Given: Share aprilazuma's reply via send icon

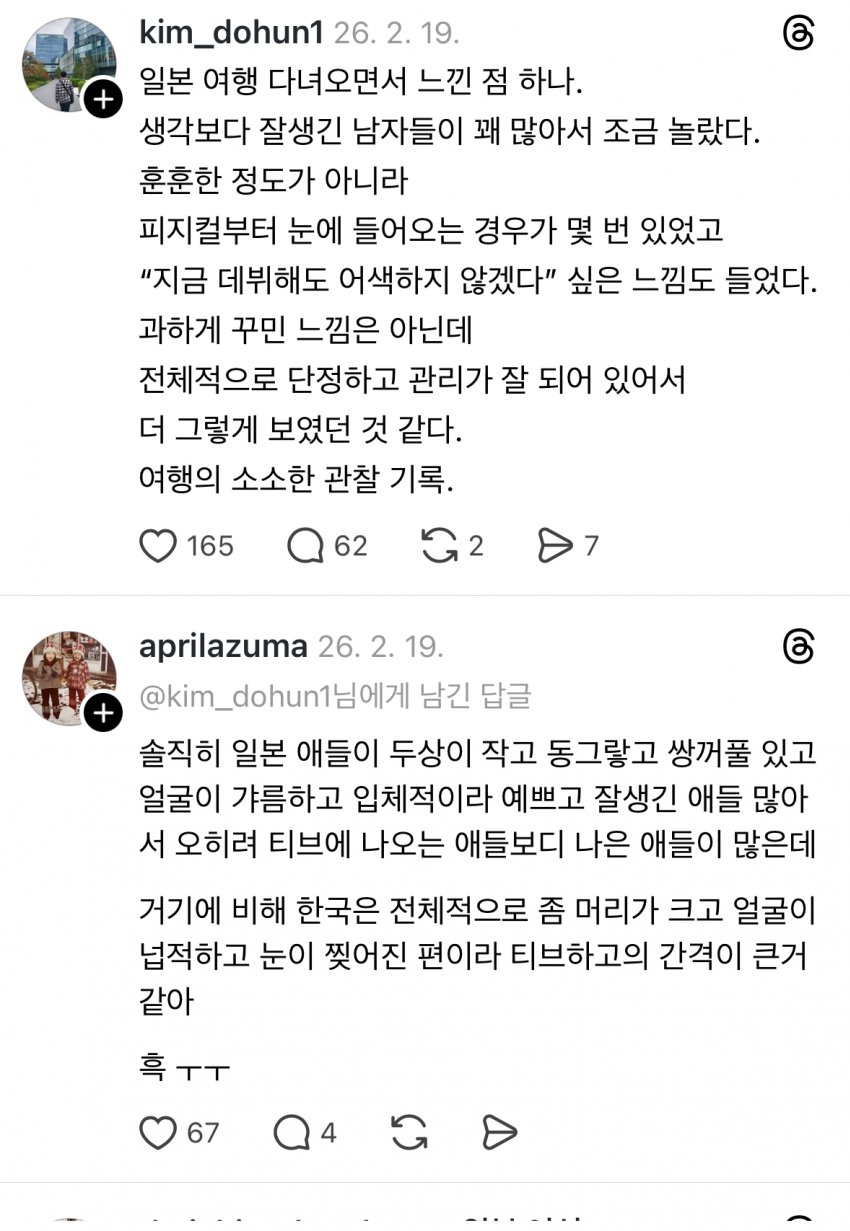Looking at the screenshot, I should 498,1133.
